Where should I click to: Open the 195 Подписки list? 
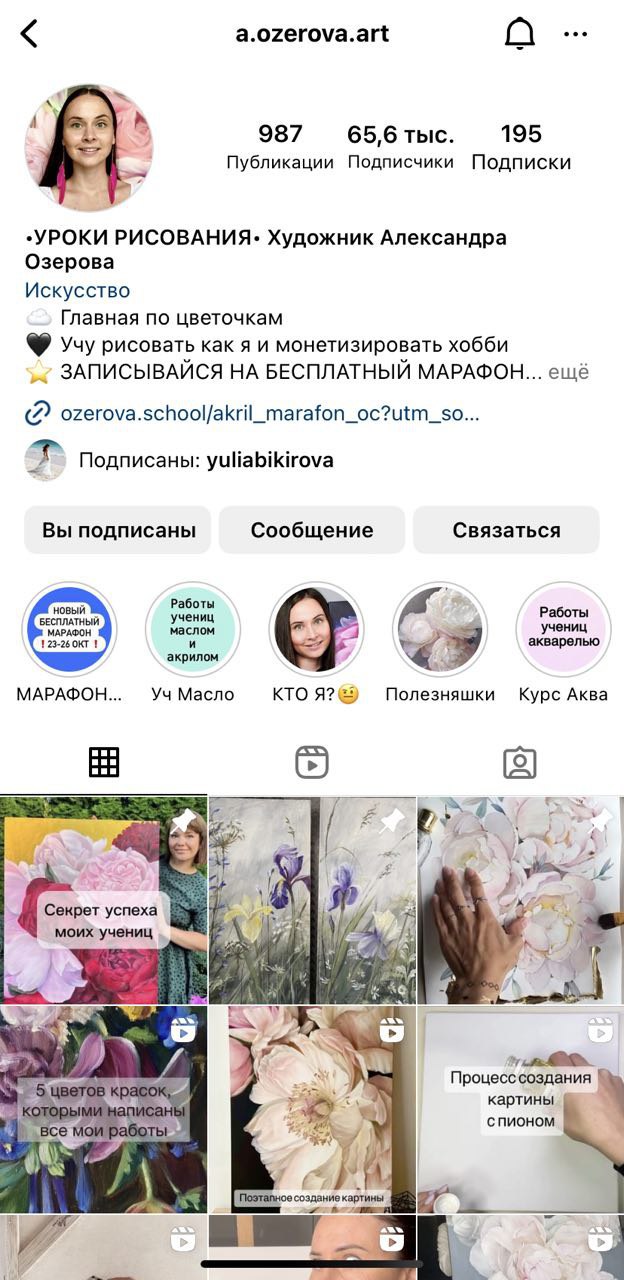521,146
